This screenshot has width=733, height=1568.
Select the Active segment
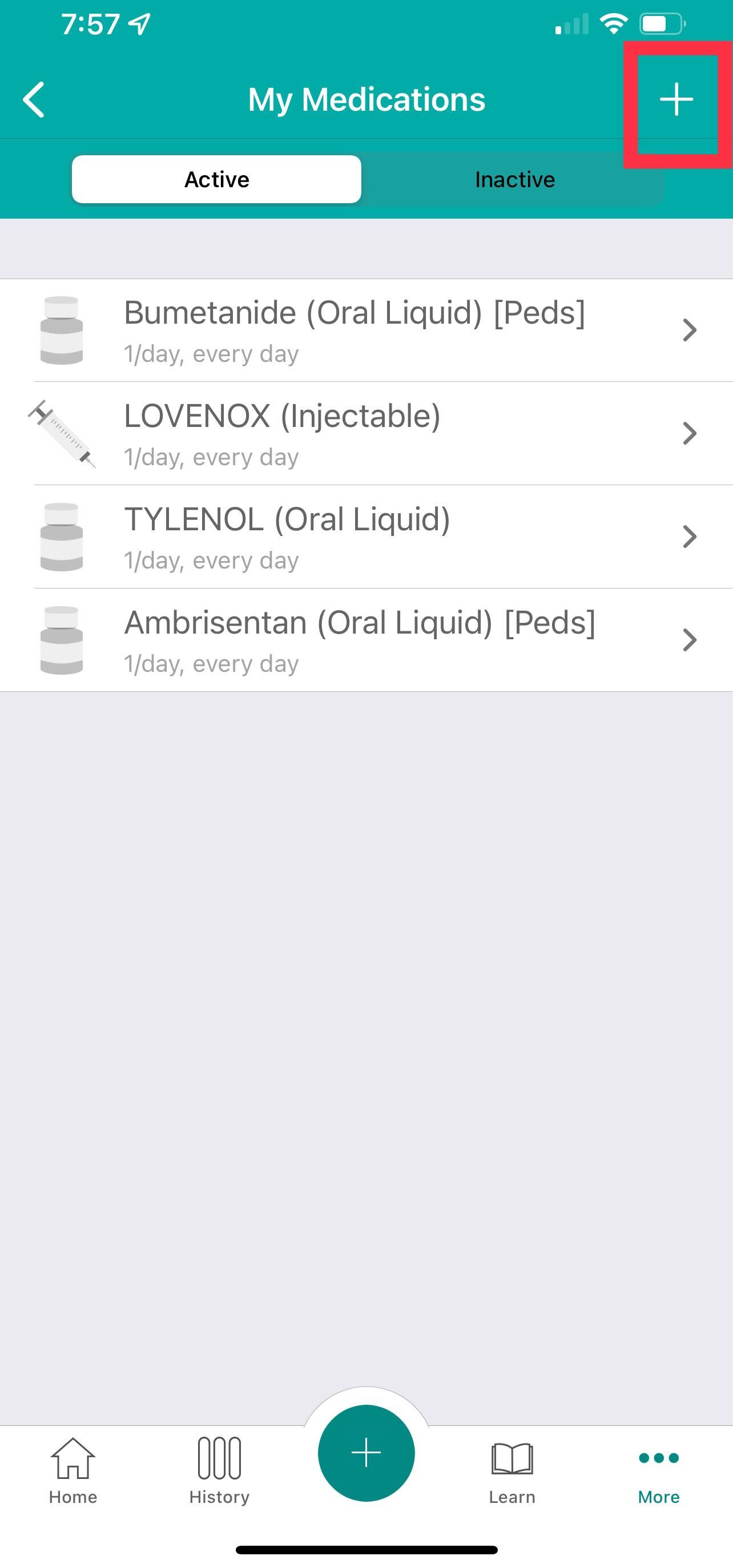216,179
